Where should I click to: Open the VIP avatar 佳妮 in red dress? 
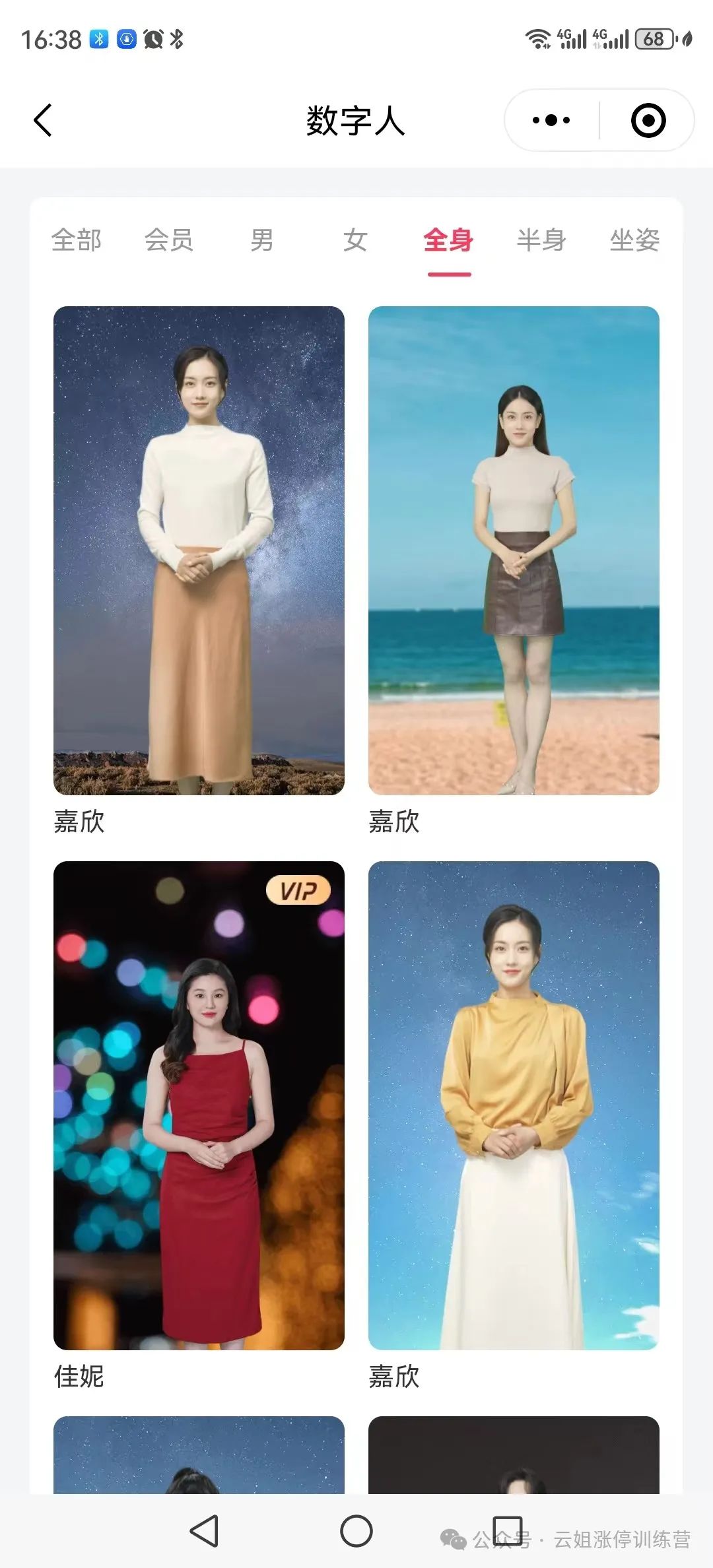pyautogui.click(x=199, y=1105)
